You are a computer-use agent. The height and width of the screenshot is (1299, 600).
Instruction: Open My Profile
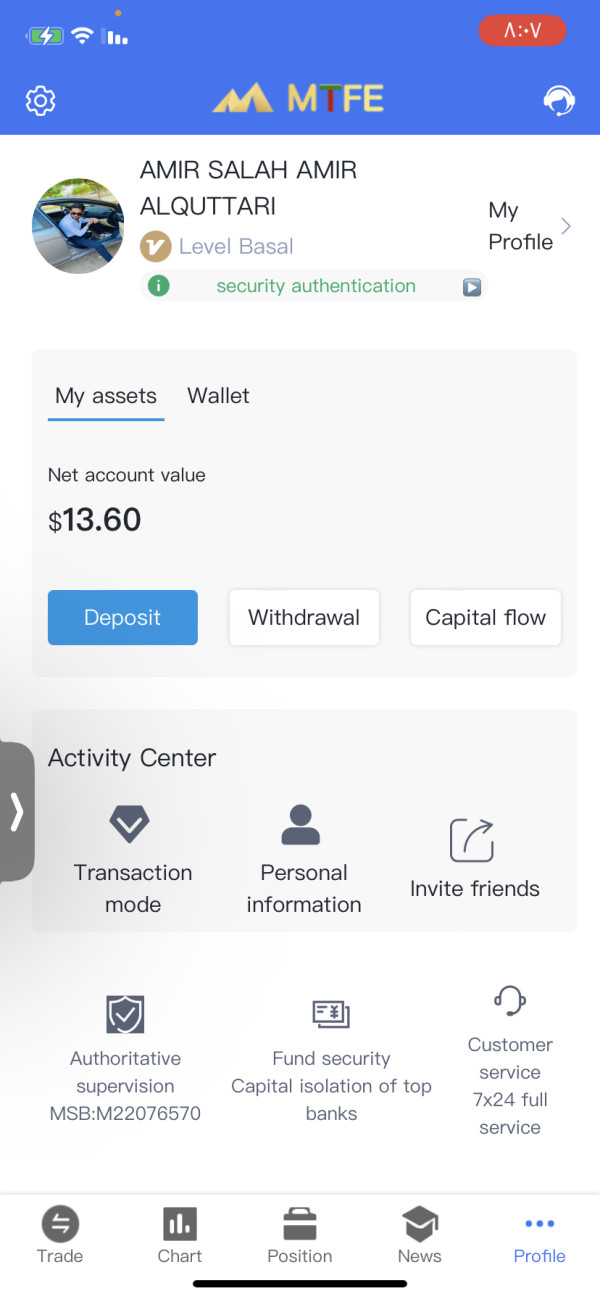tap(530, 226)
